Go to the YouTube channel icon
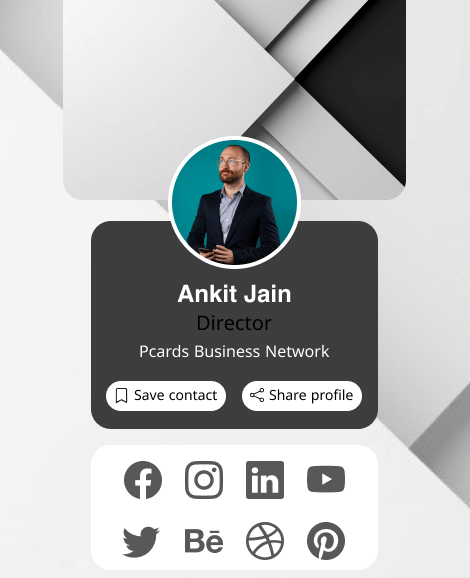The width and height of the screenshot is (470, 578). click(326, 479)
